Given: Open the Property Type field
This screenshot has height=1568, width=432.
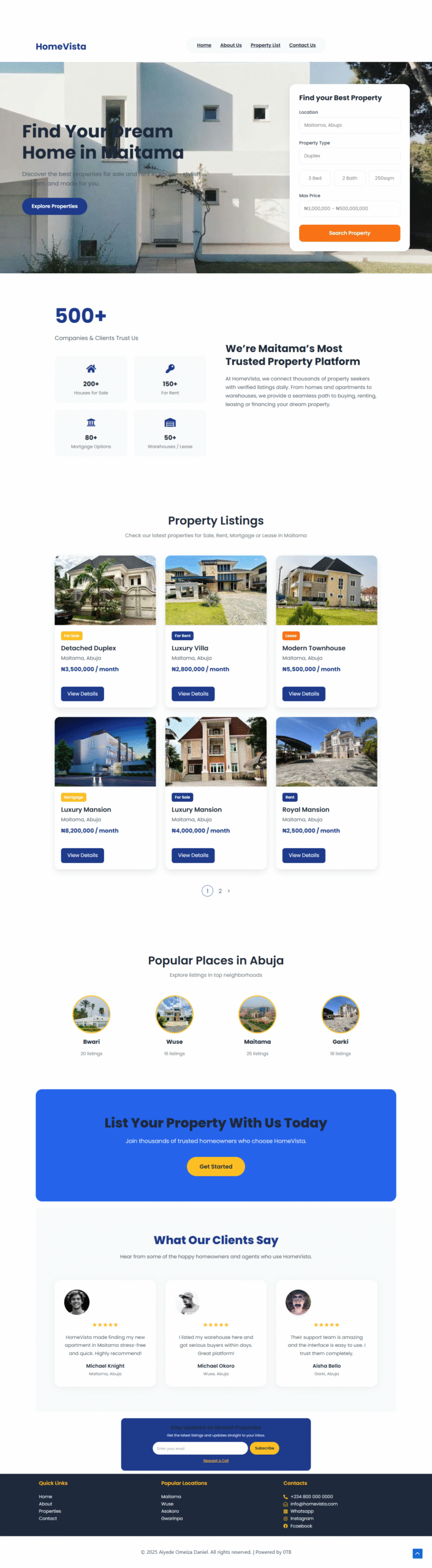Looking at the screenshot, I should click(349, 156).
